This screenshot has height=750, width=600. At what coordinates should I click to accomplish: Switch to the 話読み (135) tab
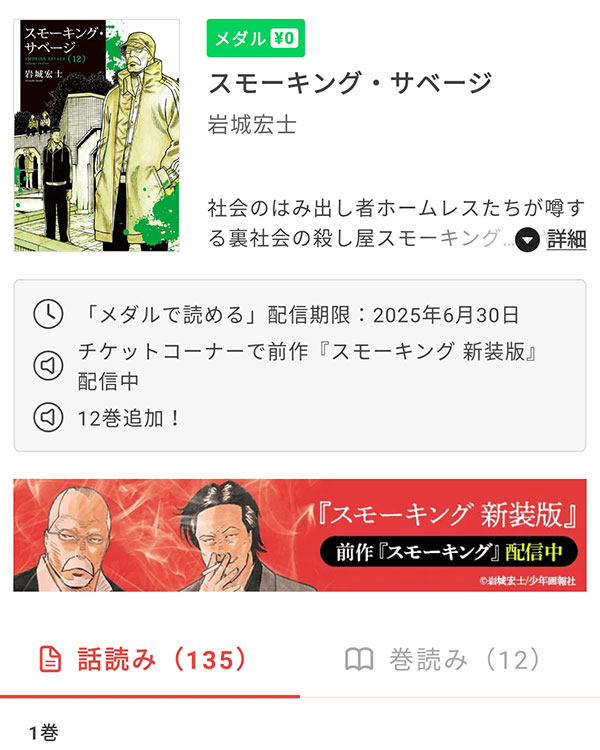click(142, 659)
